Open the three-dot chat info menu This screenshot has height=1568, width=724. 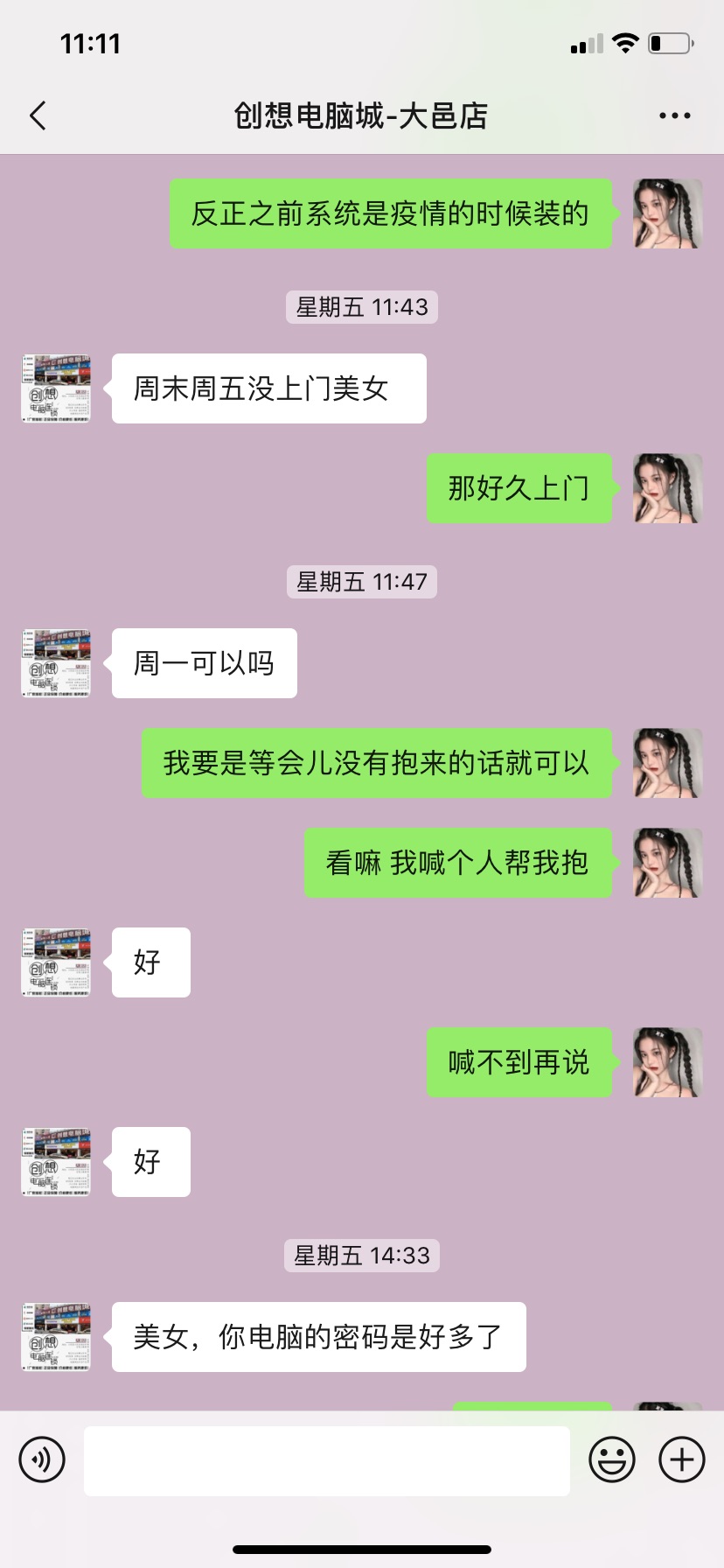674,115
